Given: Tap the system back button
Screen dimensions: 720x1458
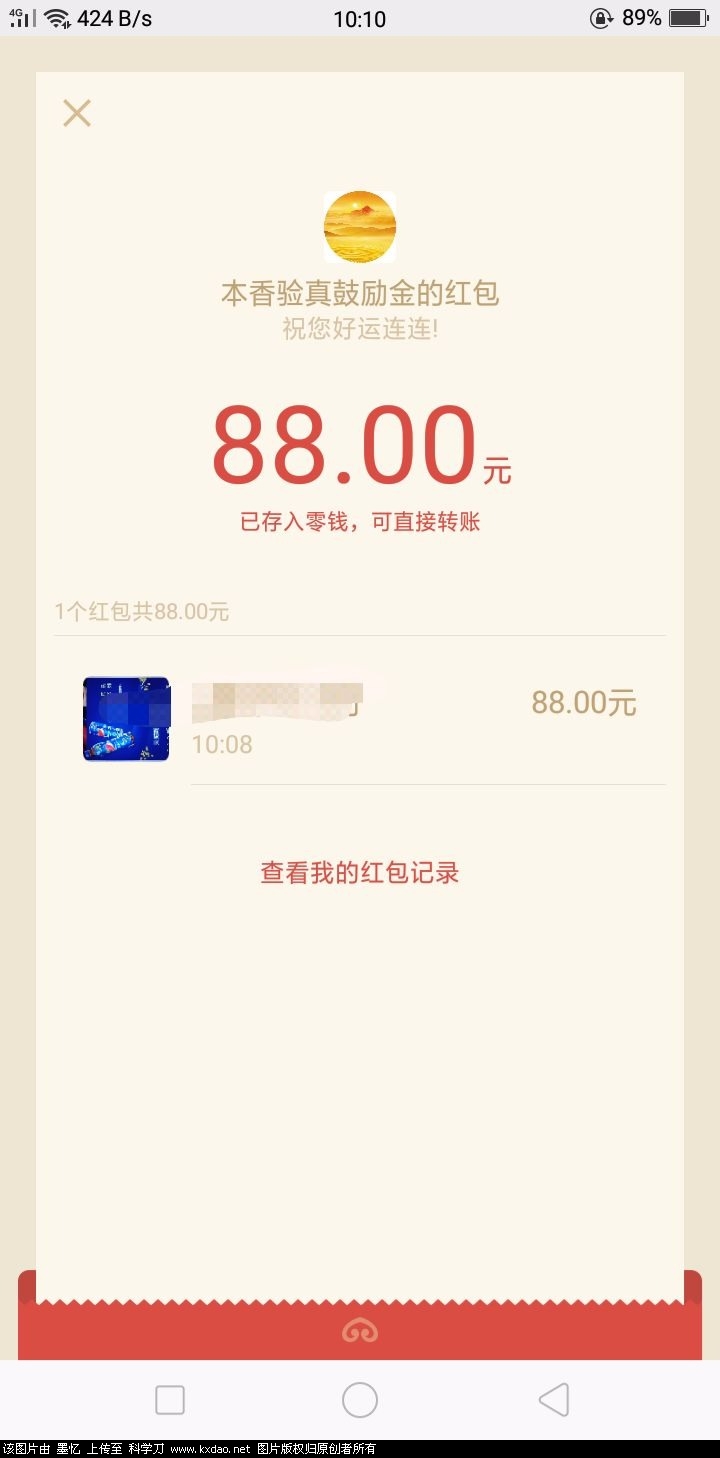Looking at the screenshot, I should point(554,1399).
